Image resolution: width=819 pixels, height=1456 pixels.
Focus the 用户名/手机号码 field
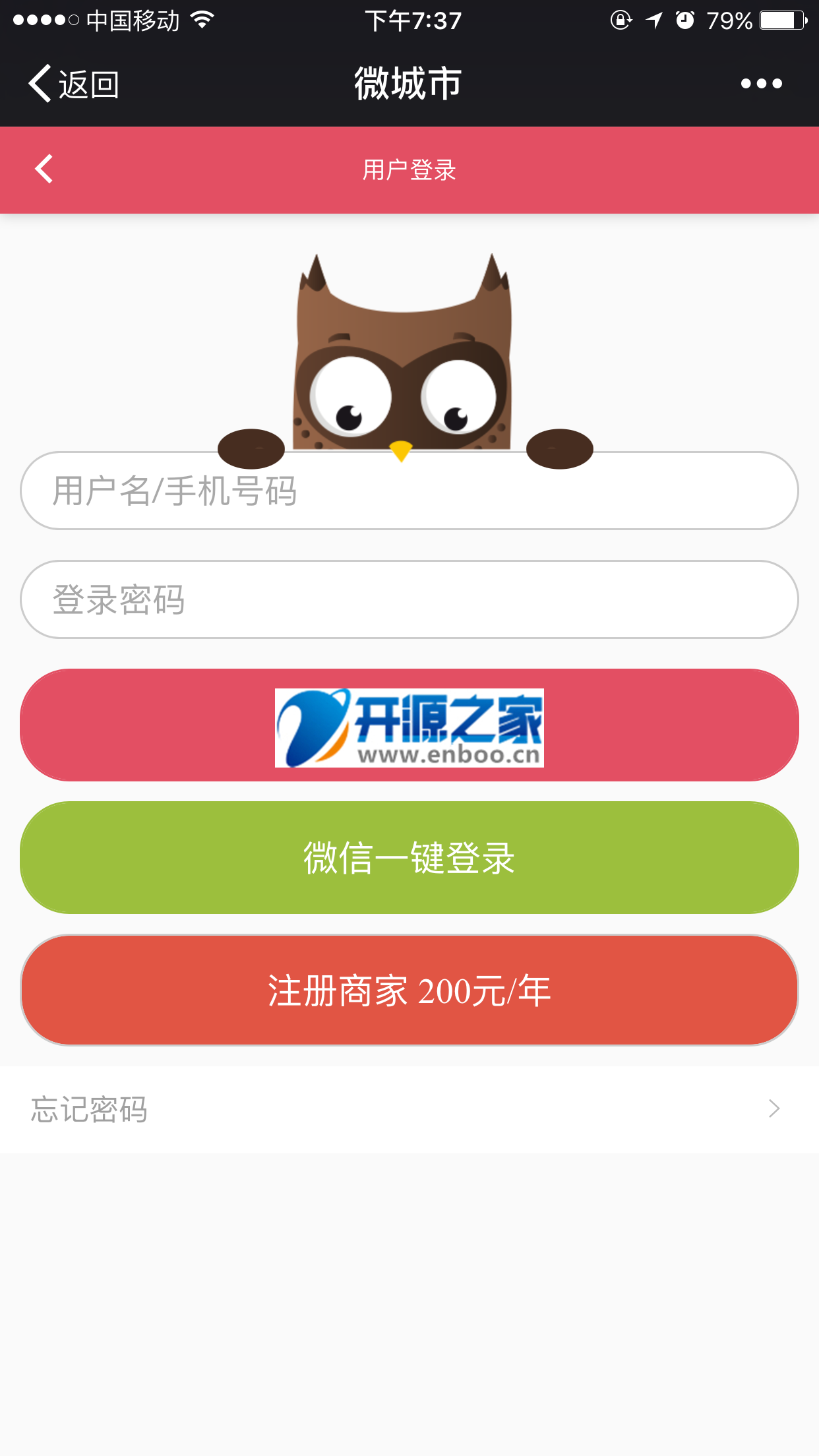pyautogui.click(x=409, y=491)
